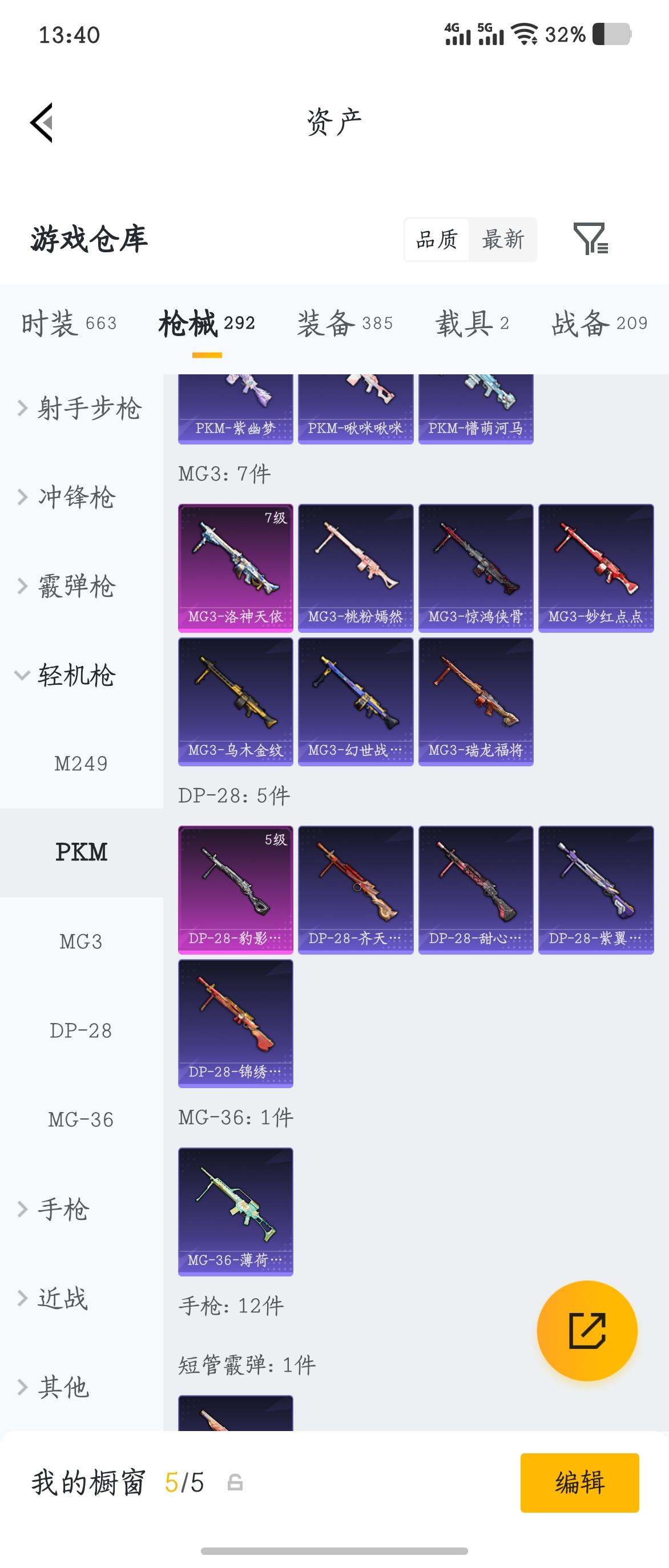Select DP-28 in the side list
This screenshot has height=1568, width=669.
coord(81,1030)
